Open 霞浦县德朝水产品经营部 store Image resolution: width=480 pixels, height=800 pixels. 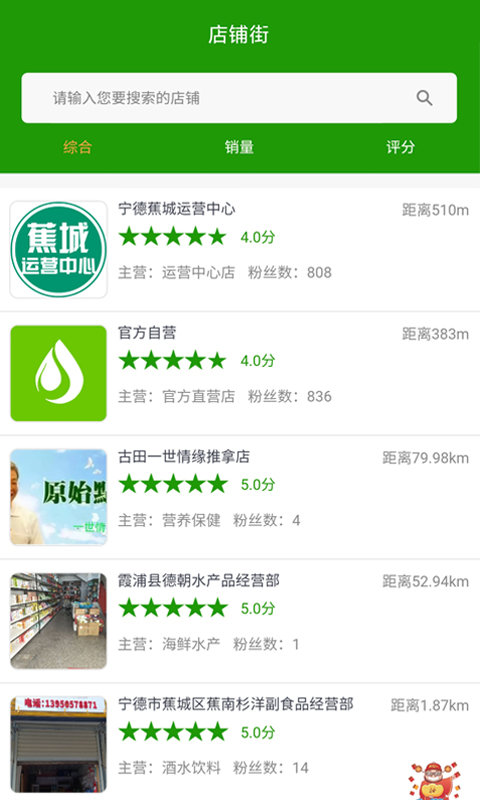point(240,621)
